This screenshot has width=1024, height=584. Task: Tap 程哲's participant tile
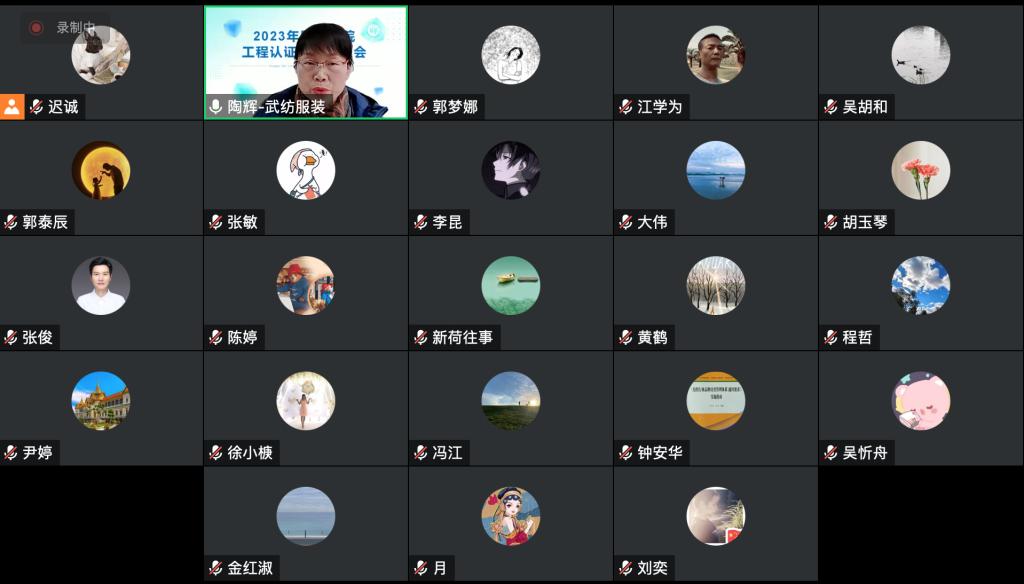click(x=920, y=292)
